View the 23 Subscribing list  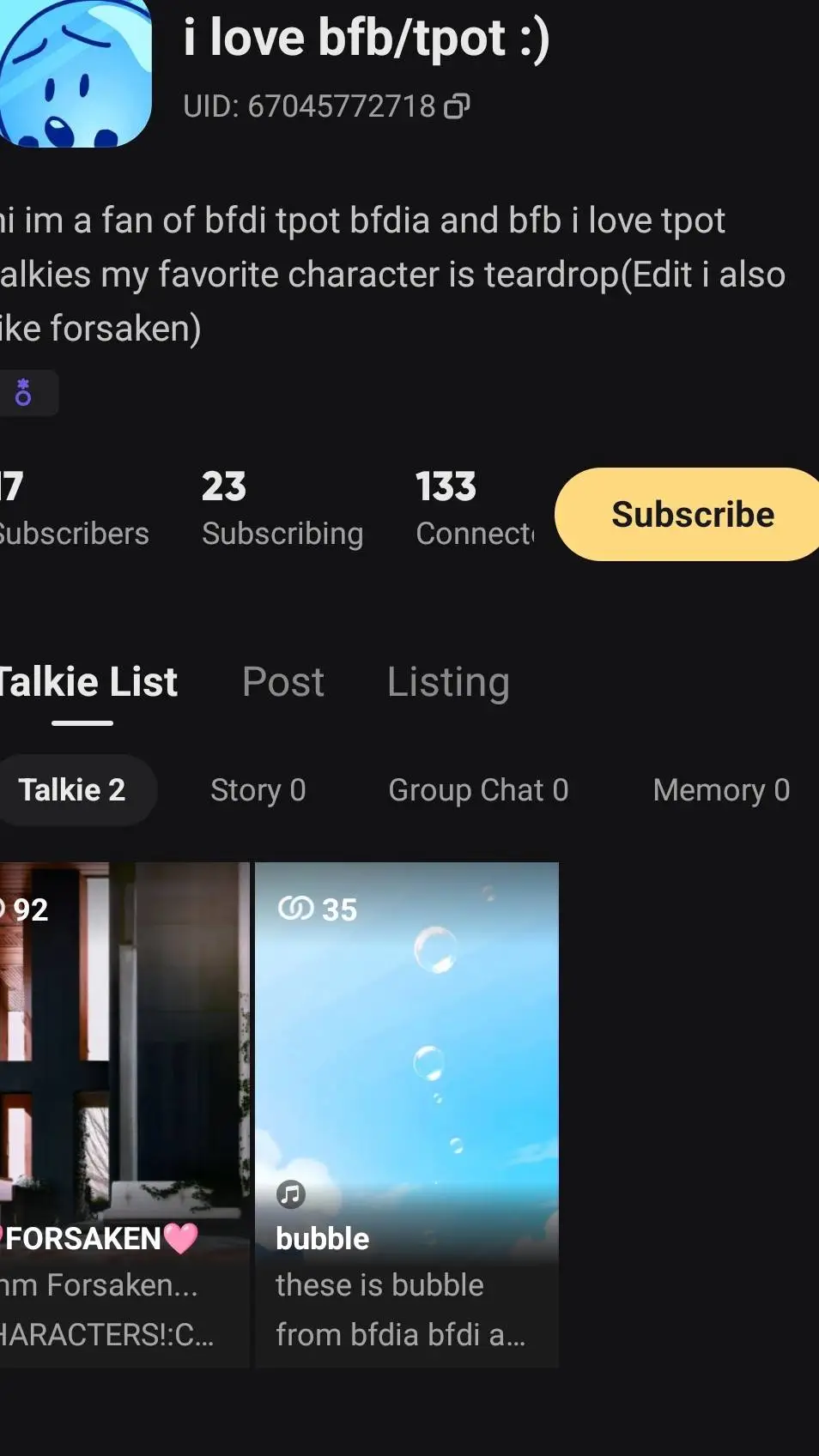coord(282,510)
